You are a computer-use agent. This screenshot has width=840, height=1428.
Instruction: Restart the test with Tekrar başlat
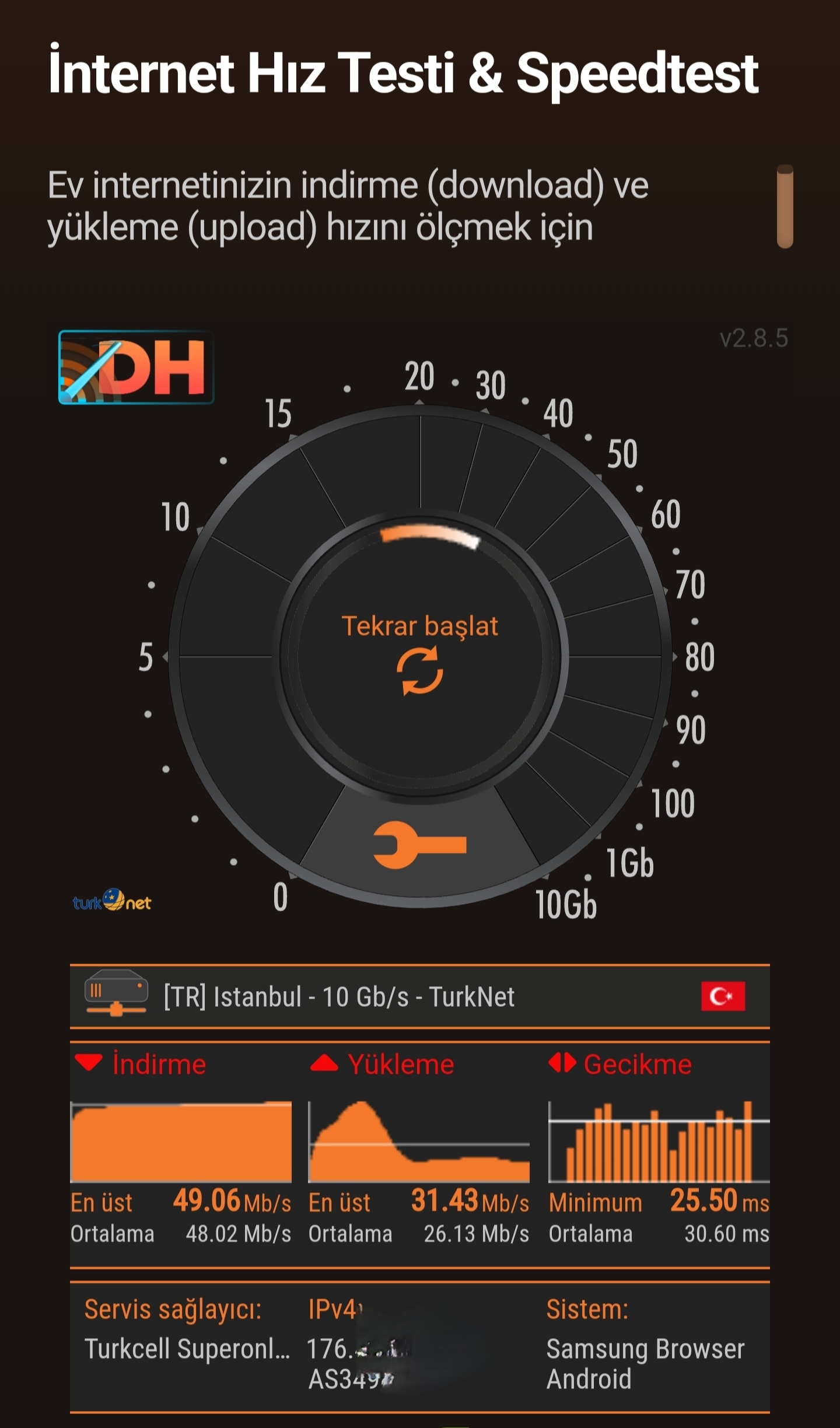(420, 654)
